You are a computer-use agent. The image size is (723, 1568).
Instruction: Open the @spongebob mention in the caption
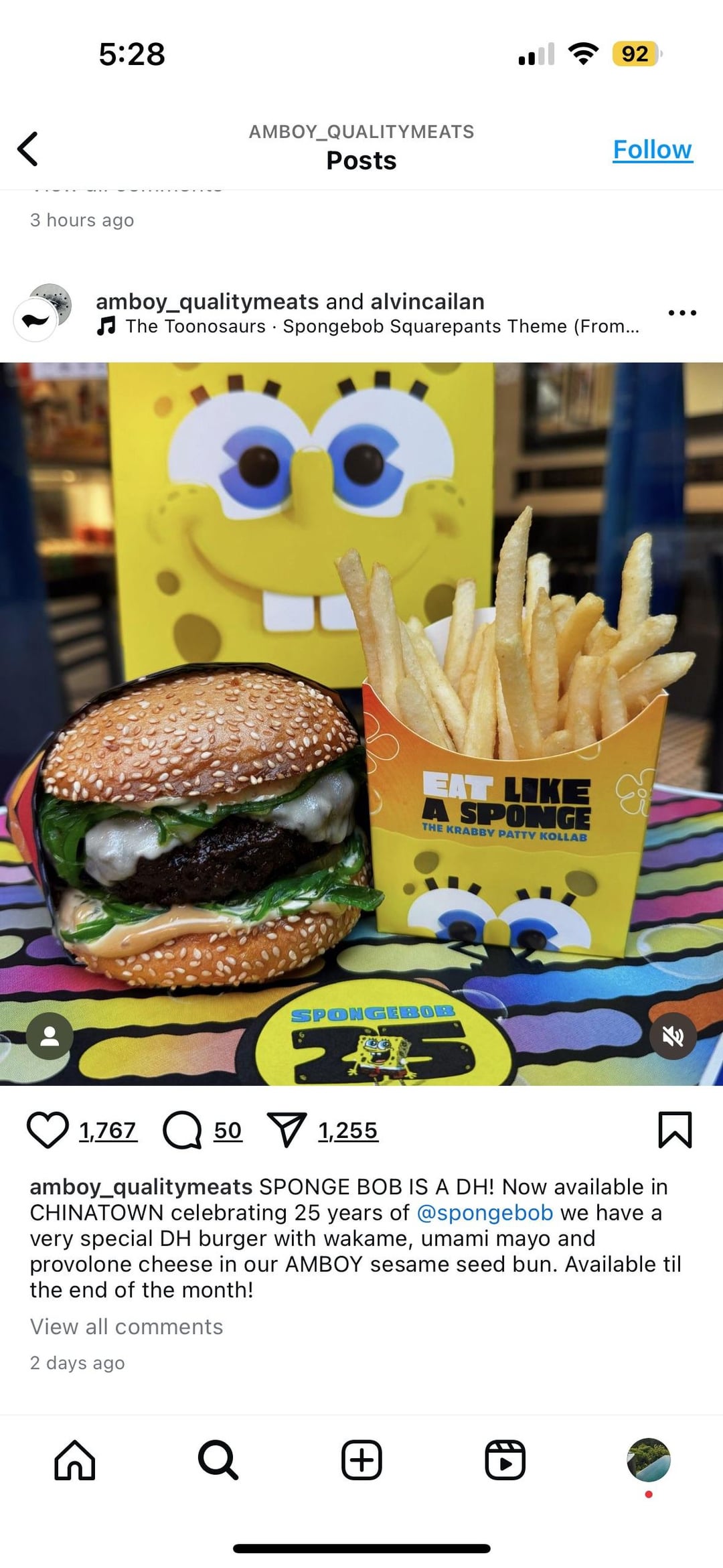click(x=485, y=1212)
